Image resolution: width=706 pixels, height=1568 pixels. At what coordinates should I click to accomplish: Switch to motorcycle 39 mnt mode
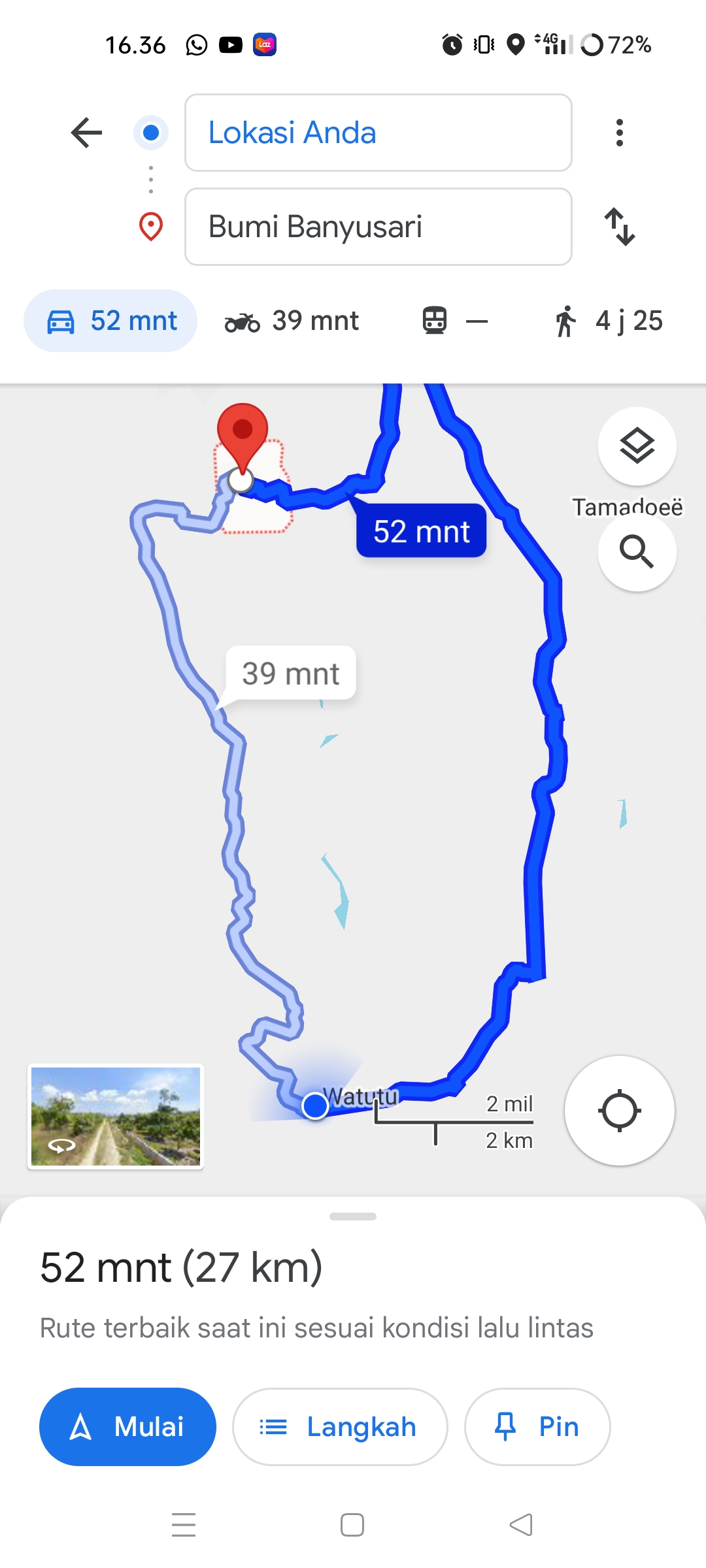tap(292, 321)
